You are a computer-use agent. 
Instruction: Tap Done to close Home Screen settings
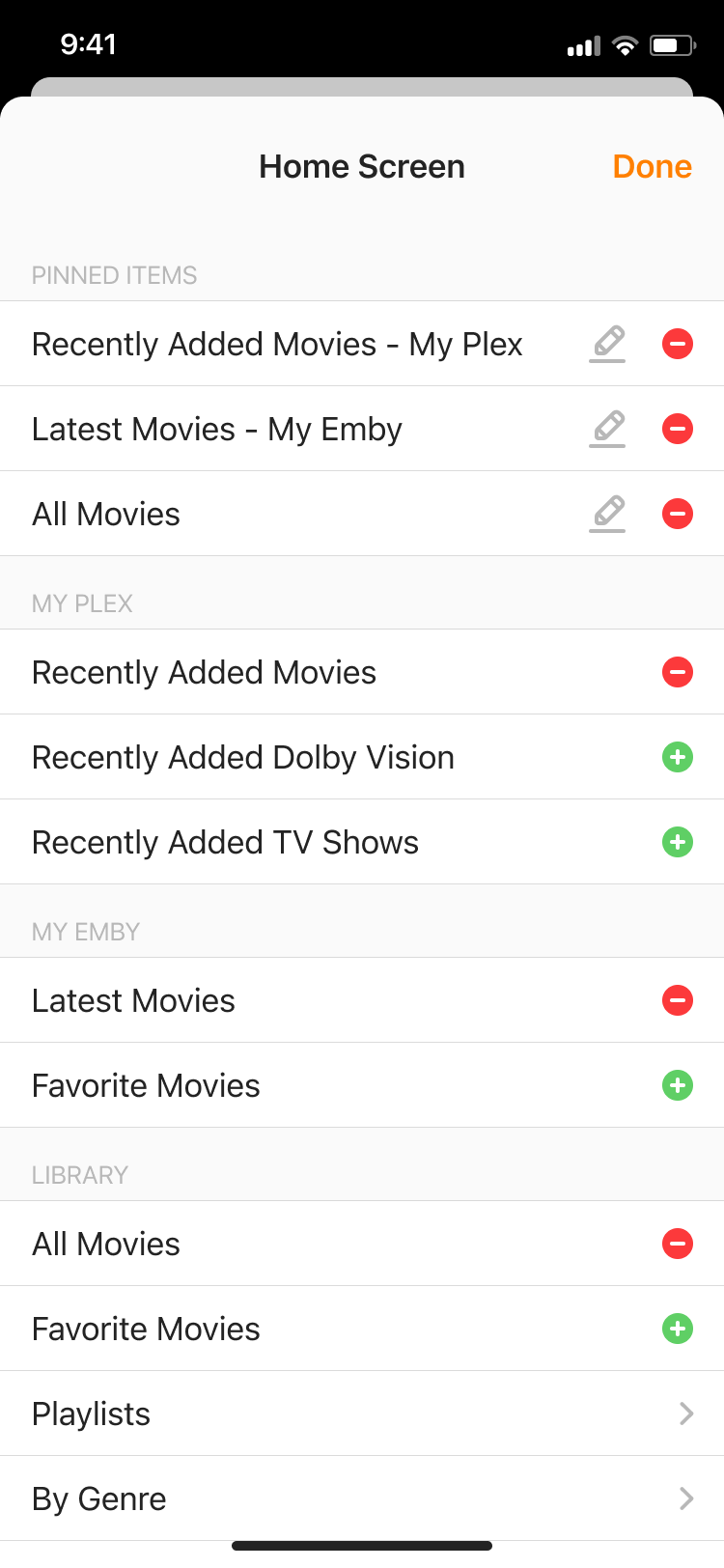click(x=652, y=167)
